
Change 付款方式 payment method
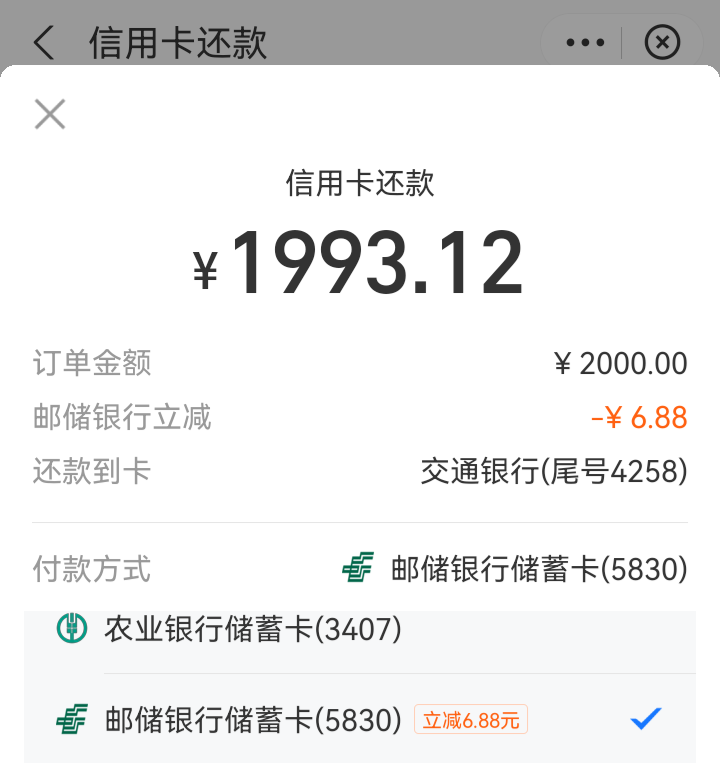pos(360,568)
